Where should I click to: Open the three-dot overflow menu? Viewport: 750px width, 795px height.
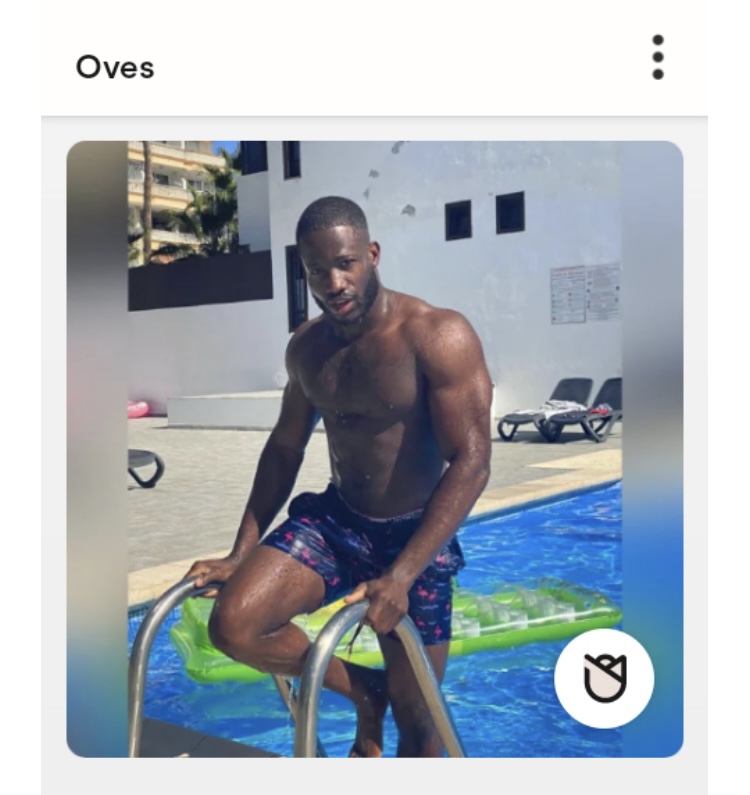(x=657, y=57)
